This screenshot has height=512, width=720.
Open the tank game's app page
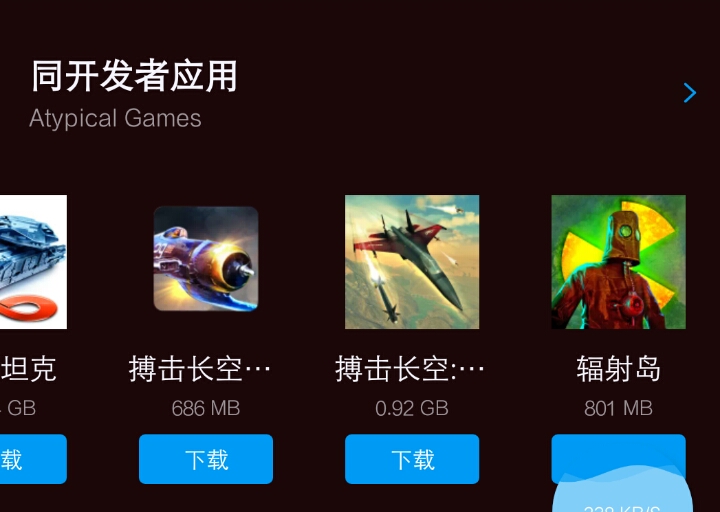point(32,262)
